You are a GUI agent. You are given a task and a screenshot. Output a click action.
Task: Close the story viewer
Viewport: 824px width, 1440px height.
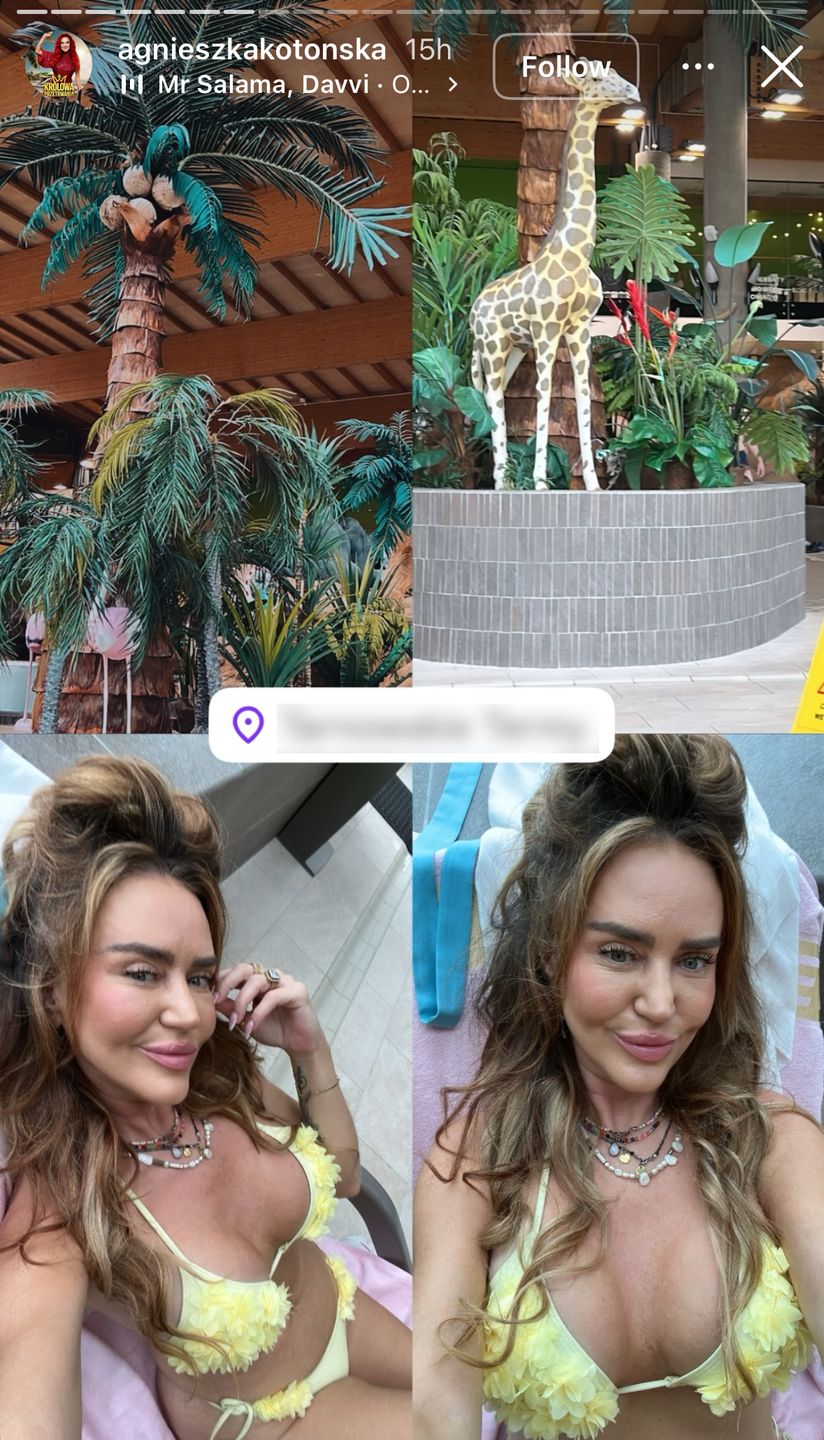(781, 67)
